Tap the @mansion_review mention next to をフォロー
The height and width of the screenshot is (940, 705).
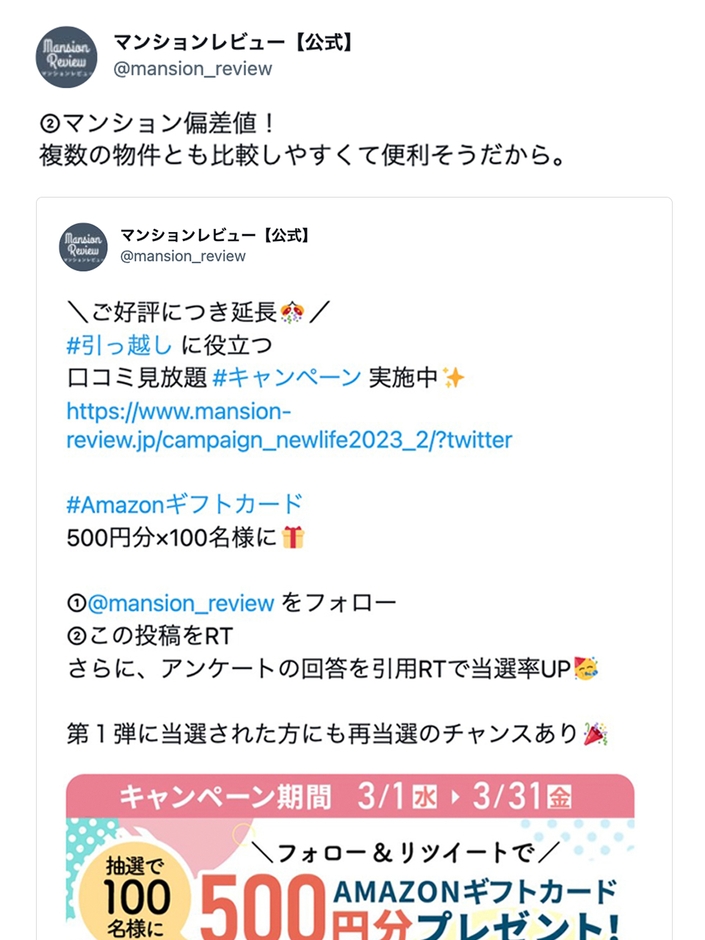[x=181, y=603]
